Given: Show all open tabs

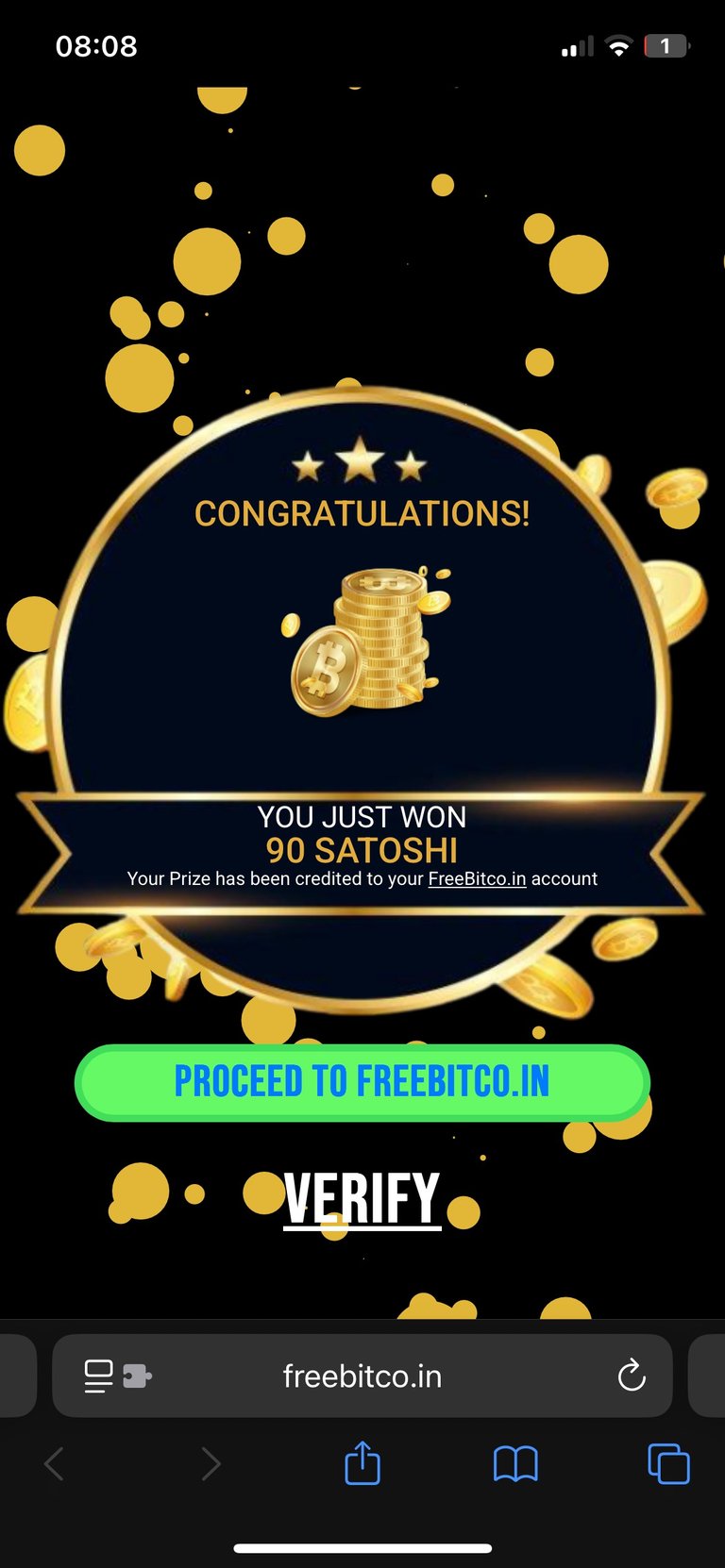Looking at the screenshot, I should 668,1464.
